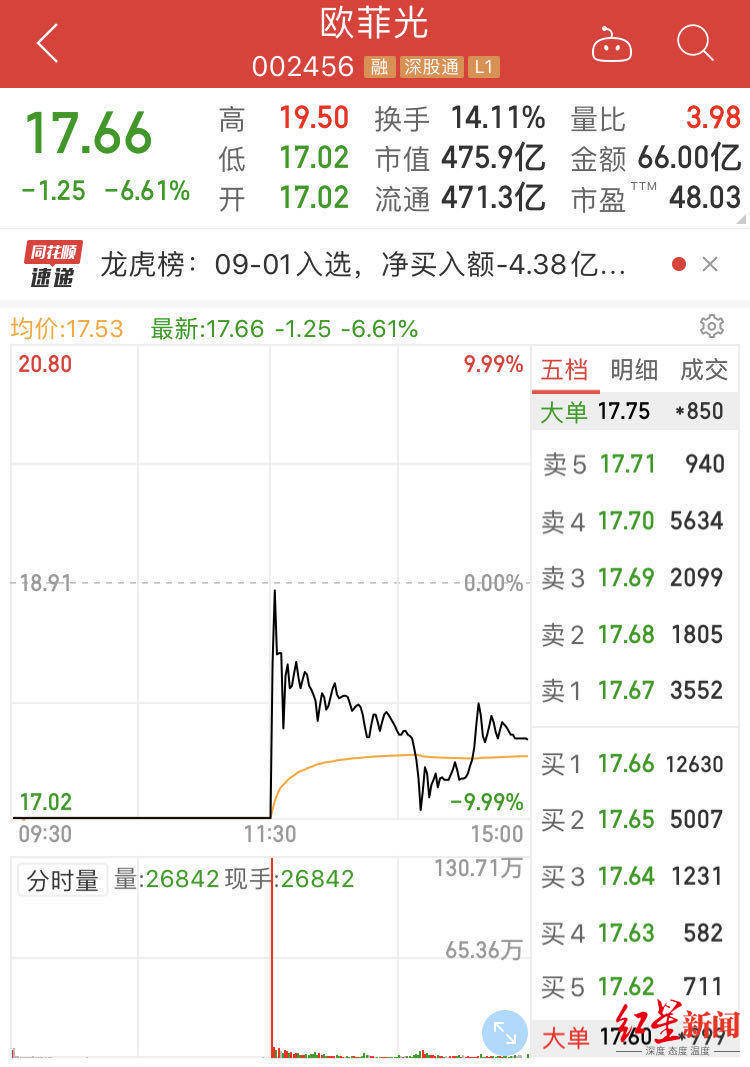Expand chart with blue fullscreen arrows icon
Screen dimensions: 750x1067
pos(504,1032)
